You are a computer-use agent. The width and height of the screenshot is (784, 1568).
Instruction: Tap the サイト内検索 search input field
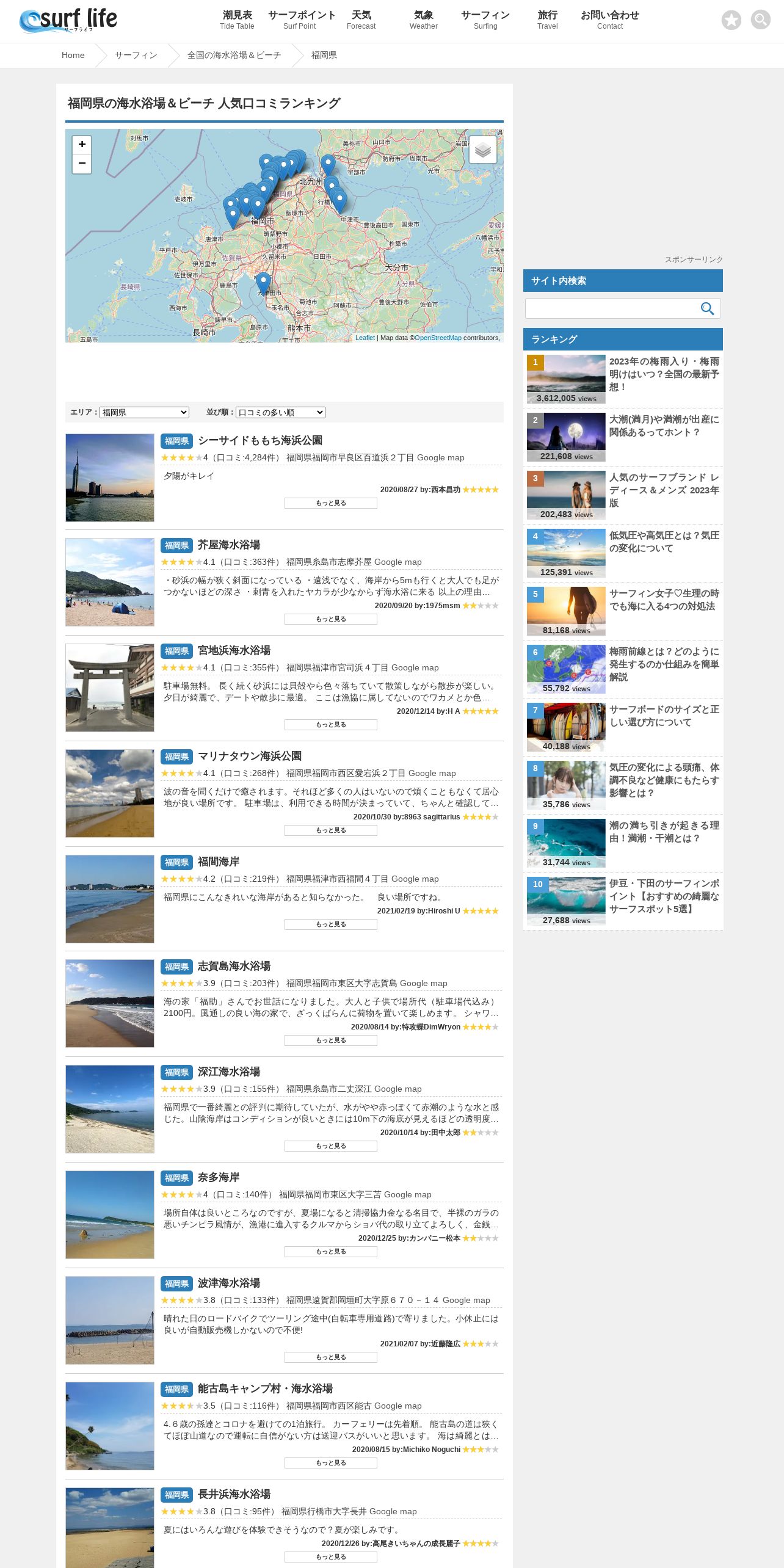tap(611, 308)
